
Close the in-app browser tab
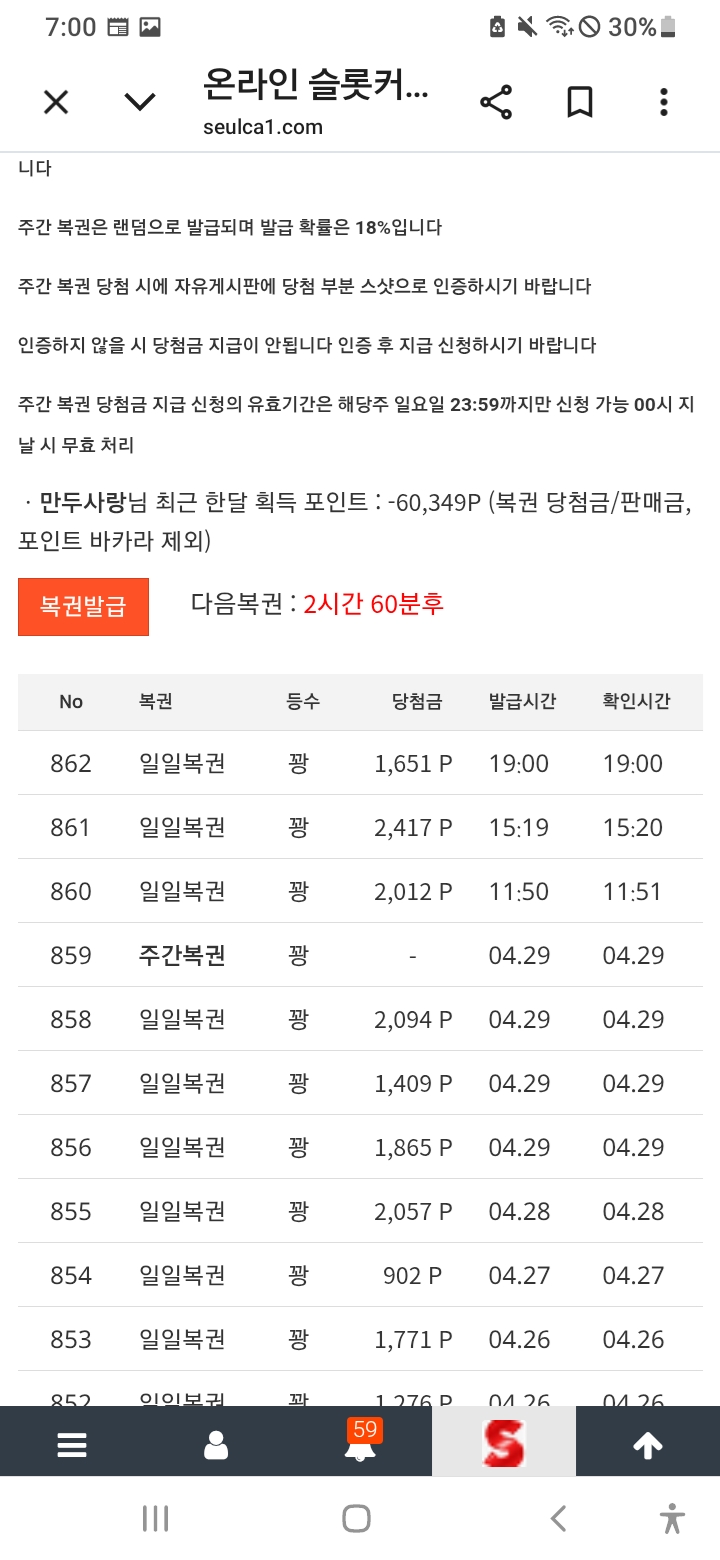tap(56, 102)
